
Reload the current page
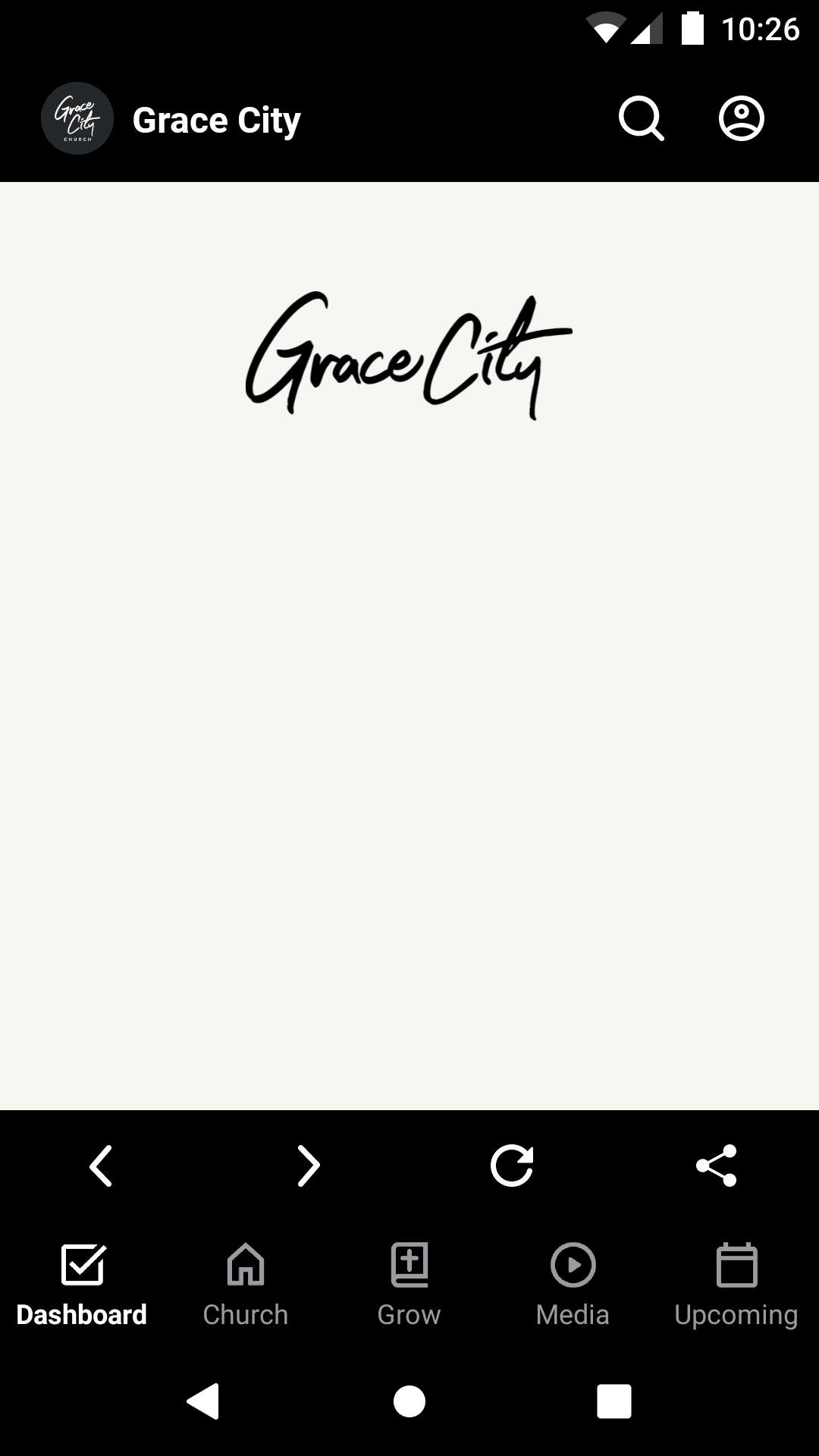tap(512, 1165)
